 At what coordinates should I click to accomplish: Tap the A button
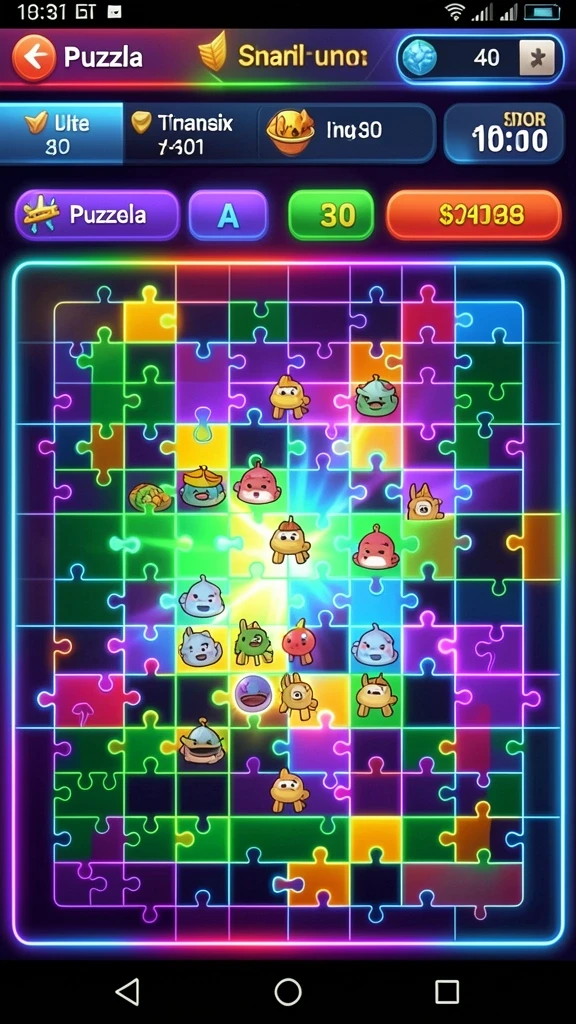pyautogui.click(x=228, y=216)
